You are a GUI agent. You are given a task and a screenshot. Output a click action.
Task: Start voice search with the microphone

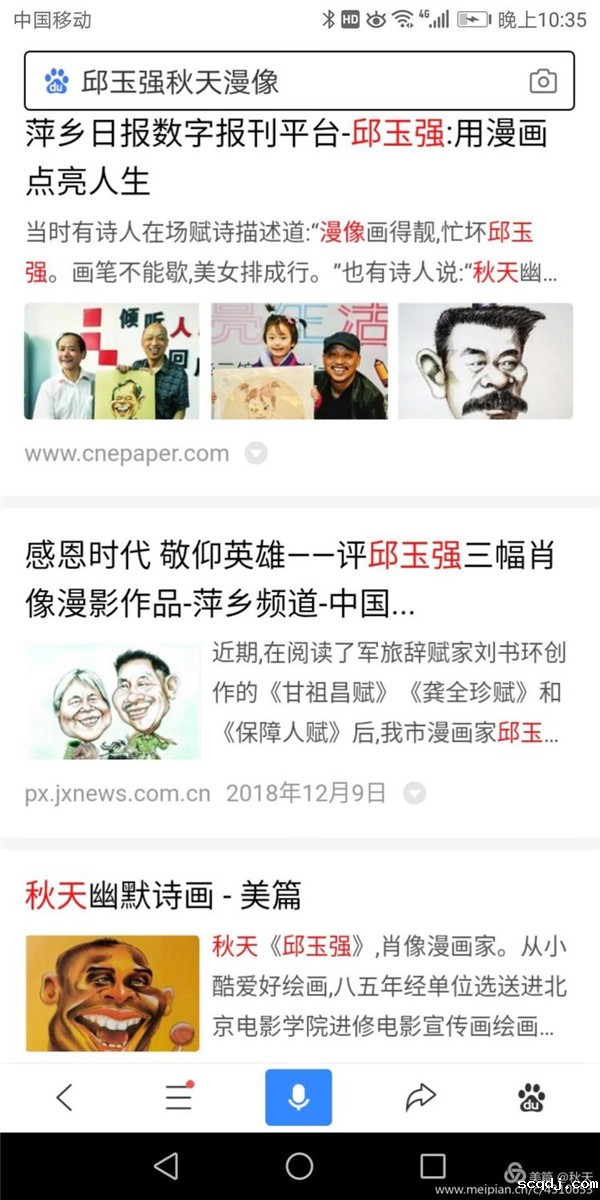(x=298, y=1097)
